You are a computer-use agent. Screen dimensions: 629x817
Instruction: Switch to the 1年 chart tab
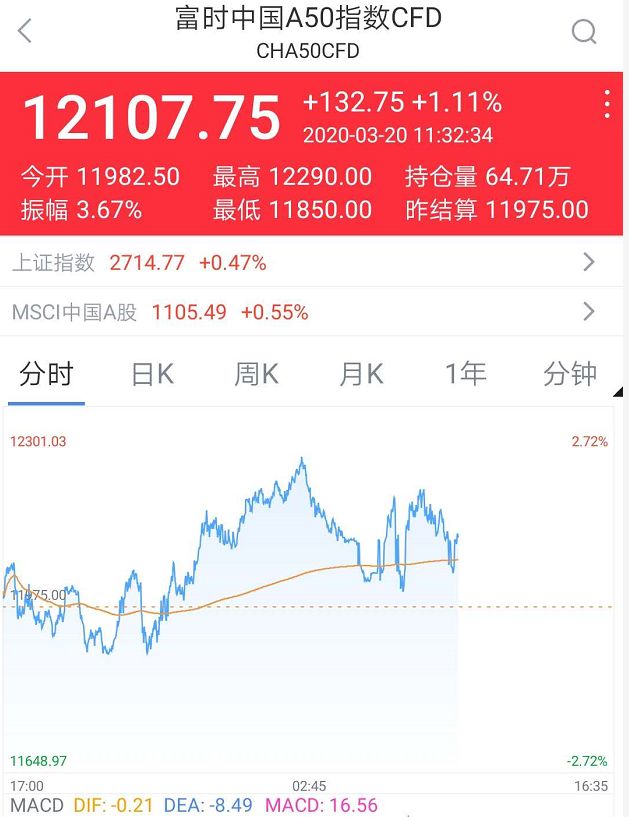[465, 374]
